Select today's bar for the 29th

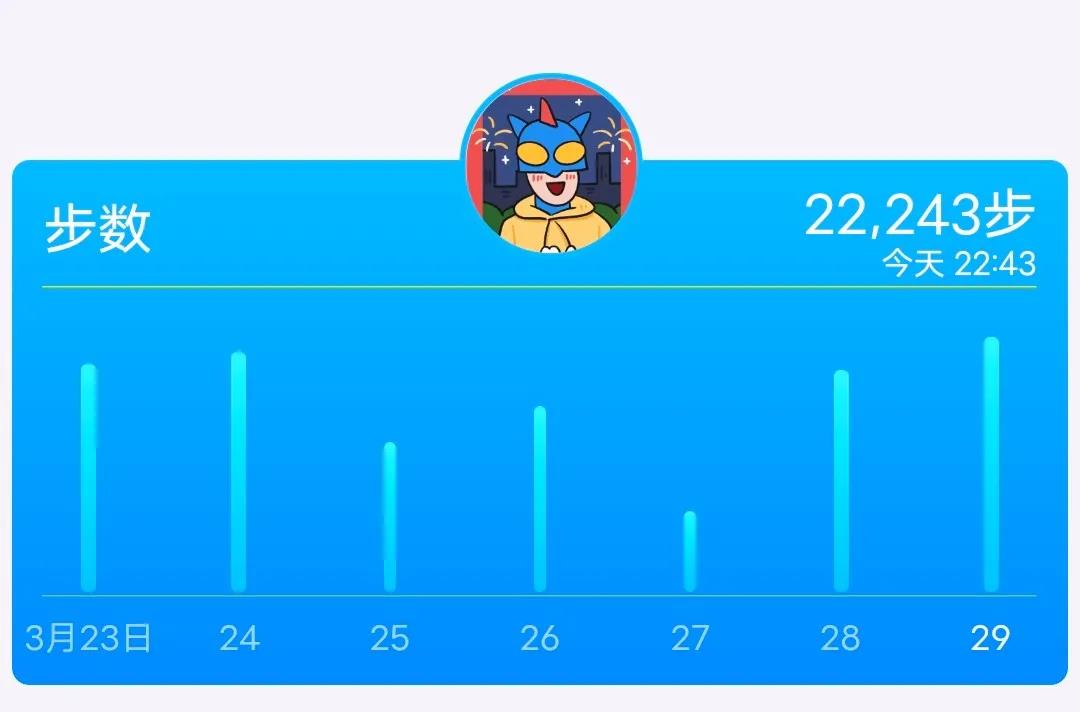pos(991,465)
